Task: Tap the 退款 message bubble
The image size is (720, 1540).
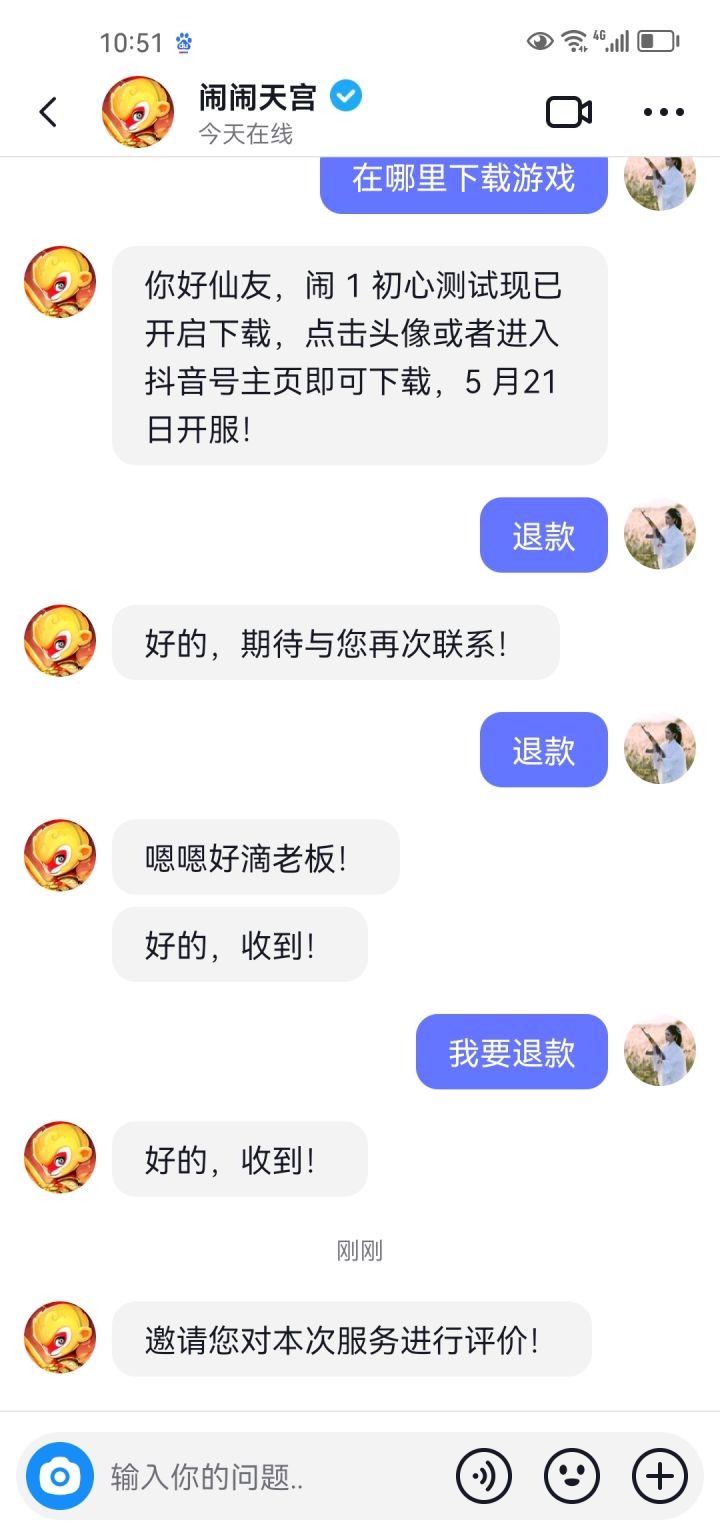Action: click(543, 535)
